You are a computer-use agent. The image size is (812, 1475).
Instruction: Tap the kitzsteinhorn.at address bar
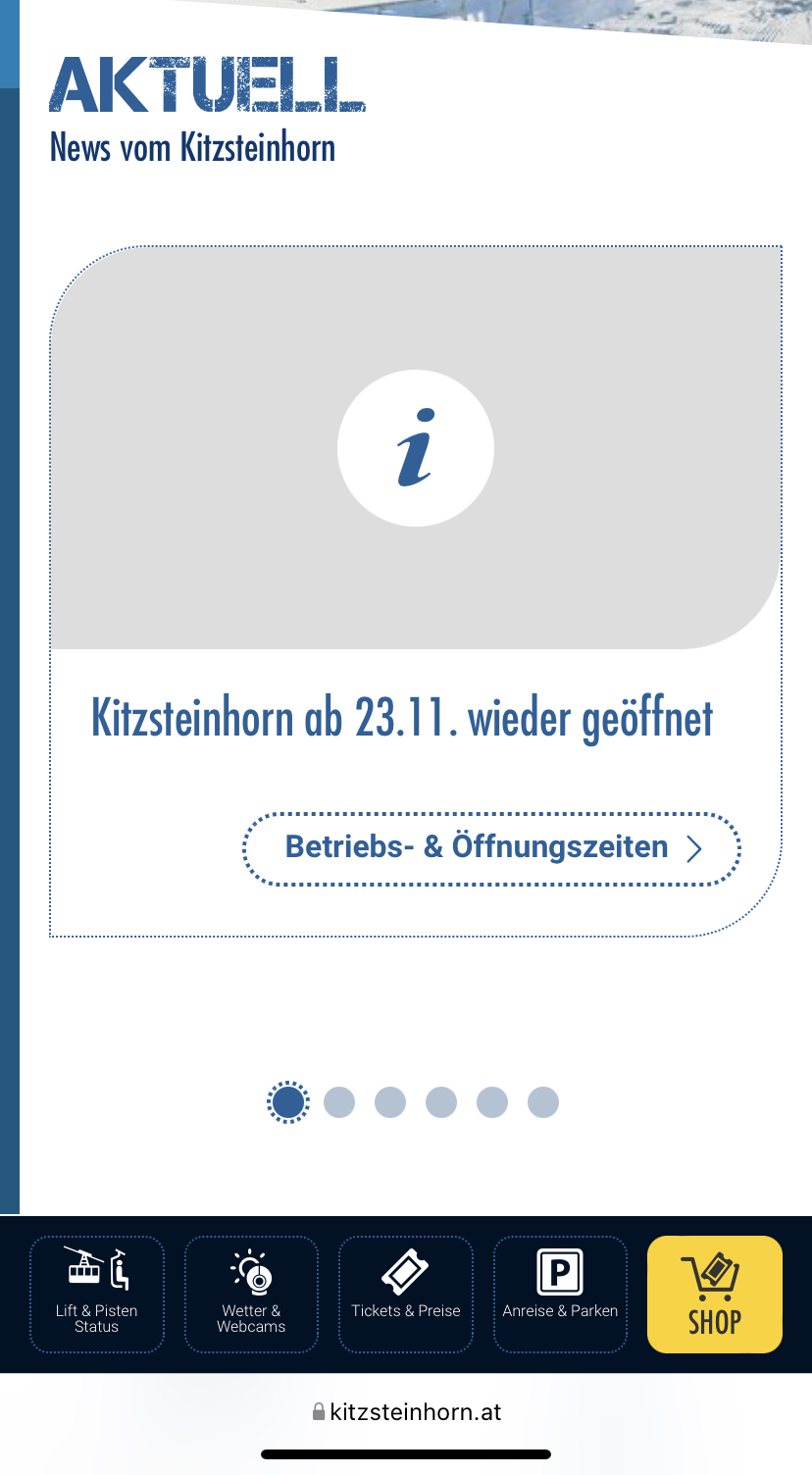click(x=406, y=1412)
